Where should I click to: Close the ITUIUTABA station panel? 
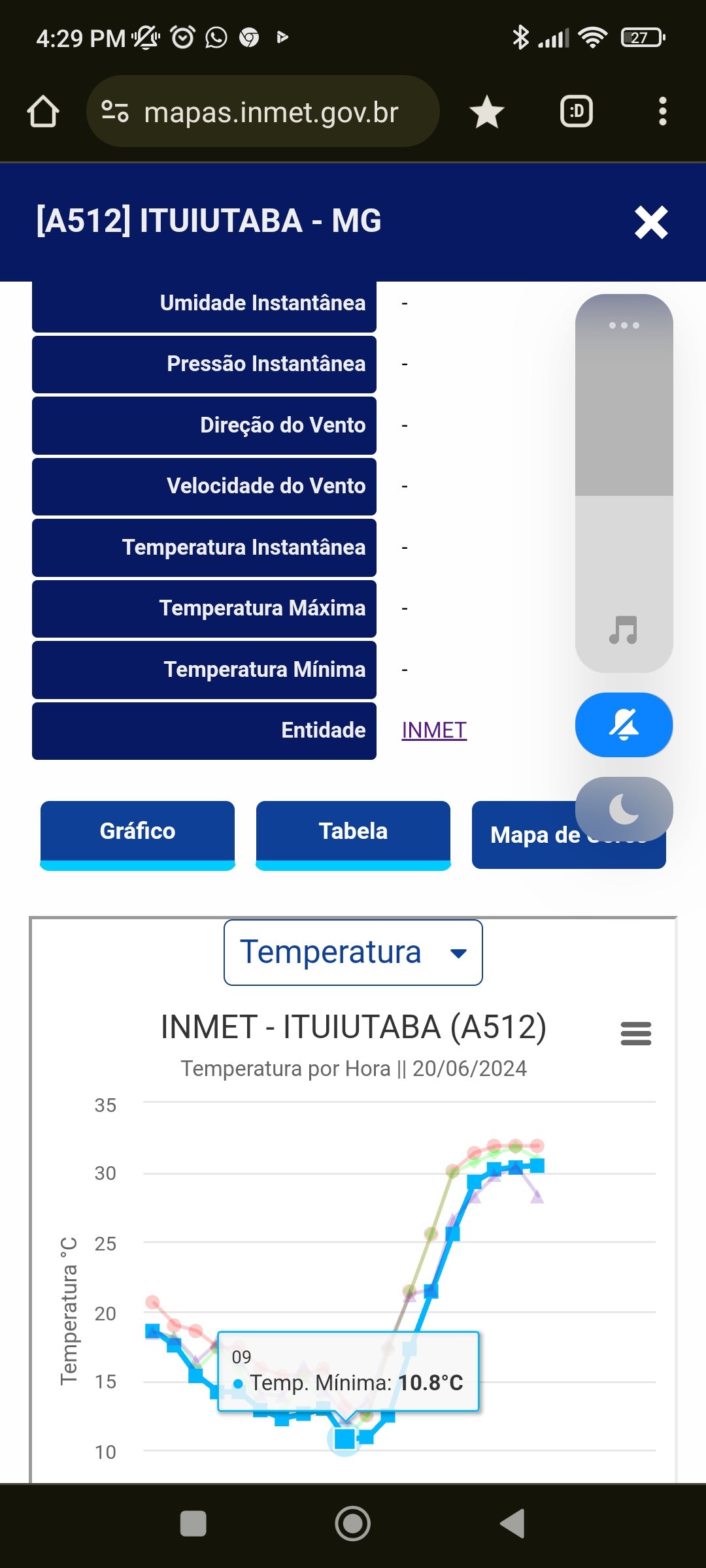coord(651,222)
